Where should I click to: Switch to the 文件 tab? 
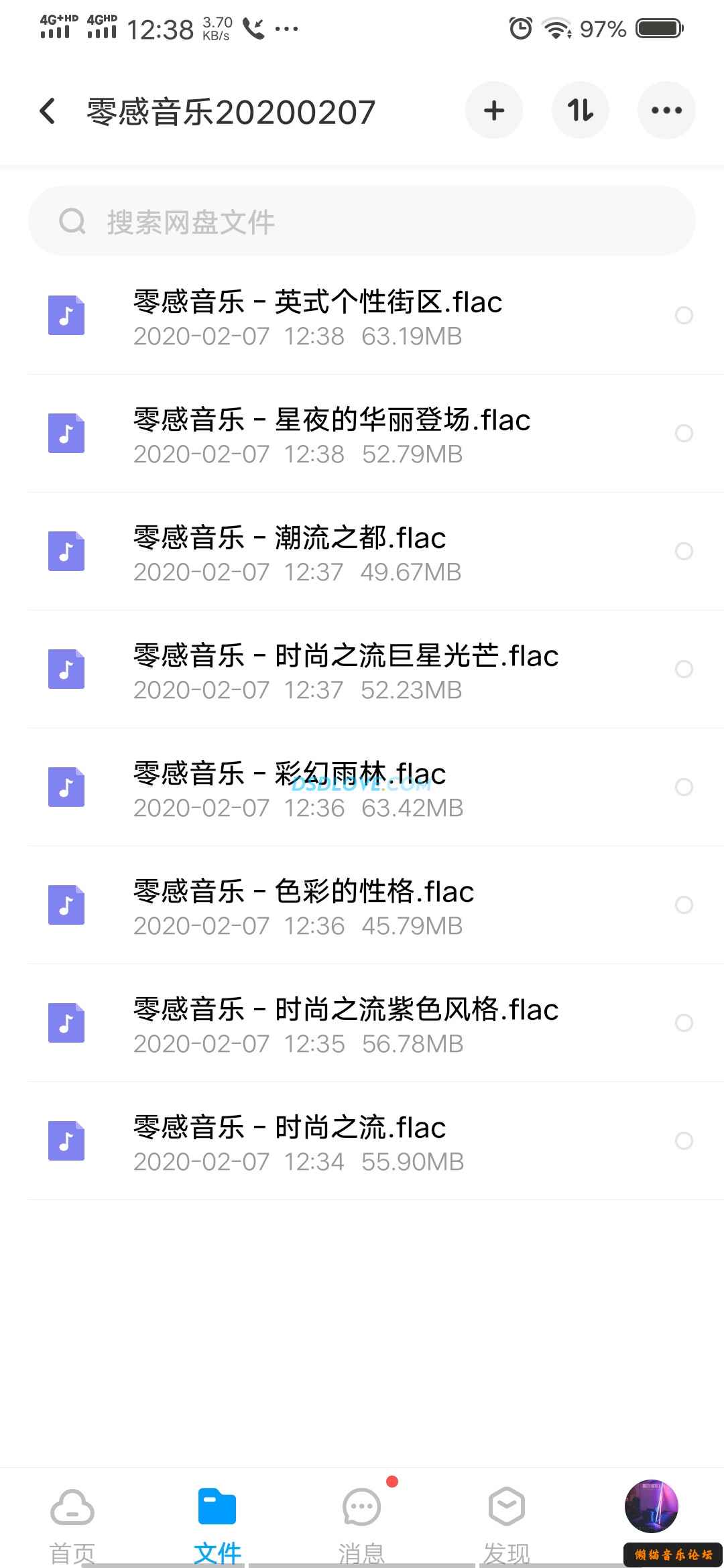pyautogui.click(x=217, y=1520)
